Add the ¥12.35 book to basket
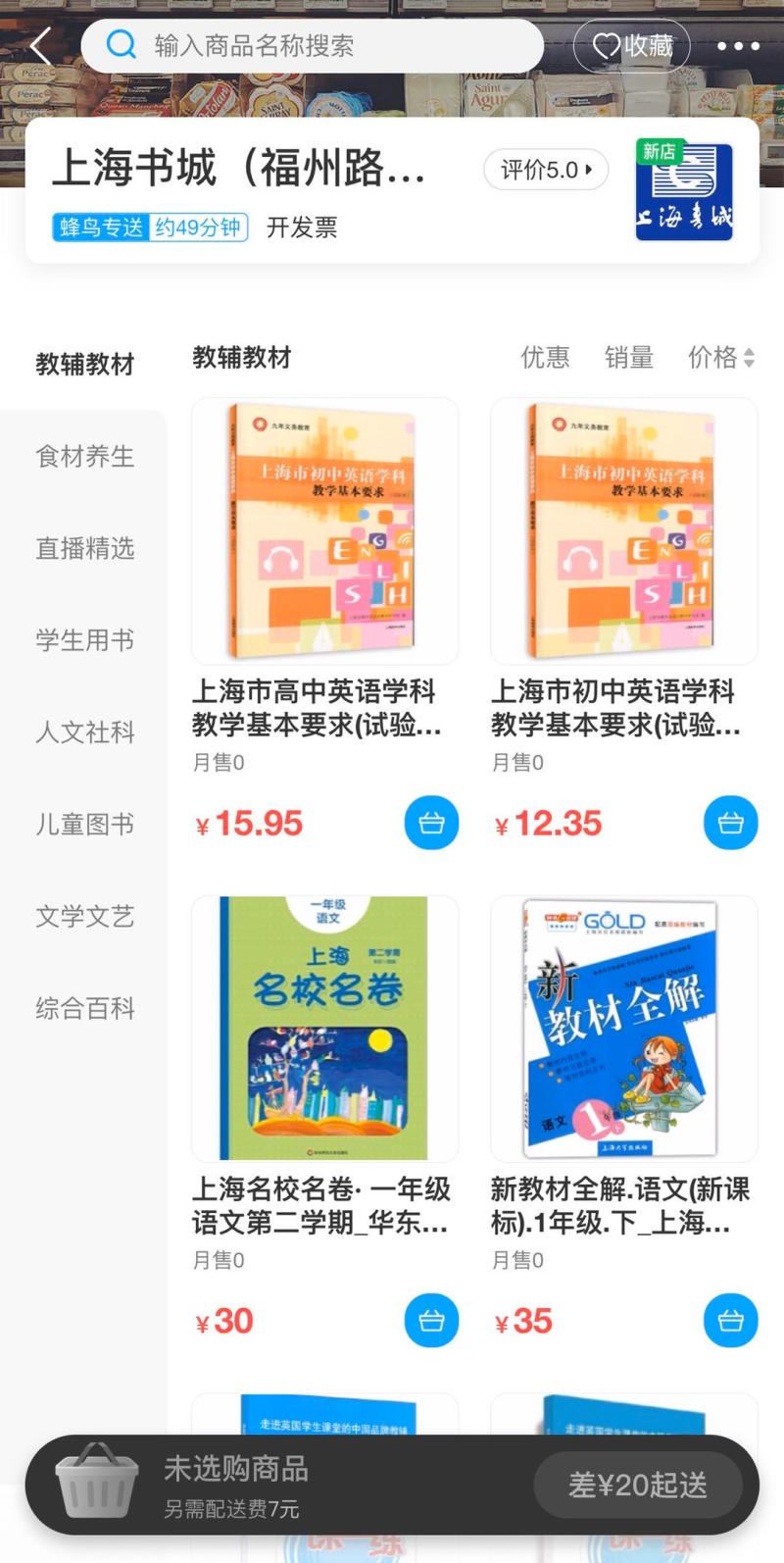Screen dimensions: 784x1563 (730, 823)
